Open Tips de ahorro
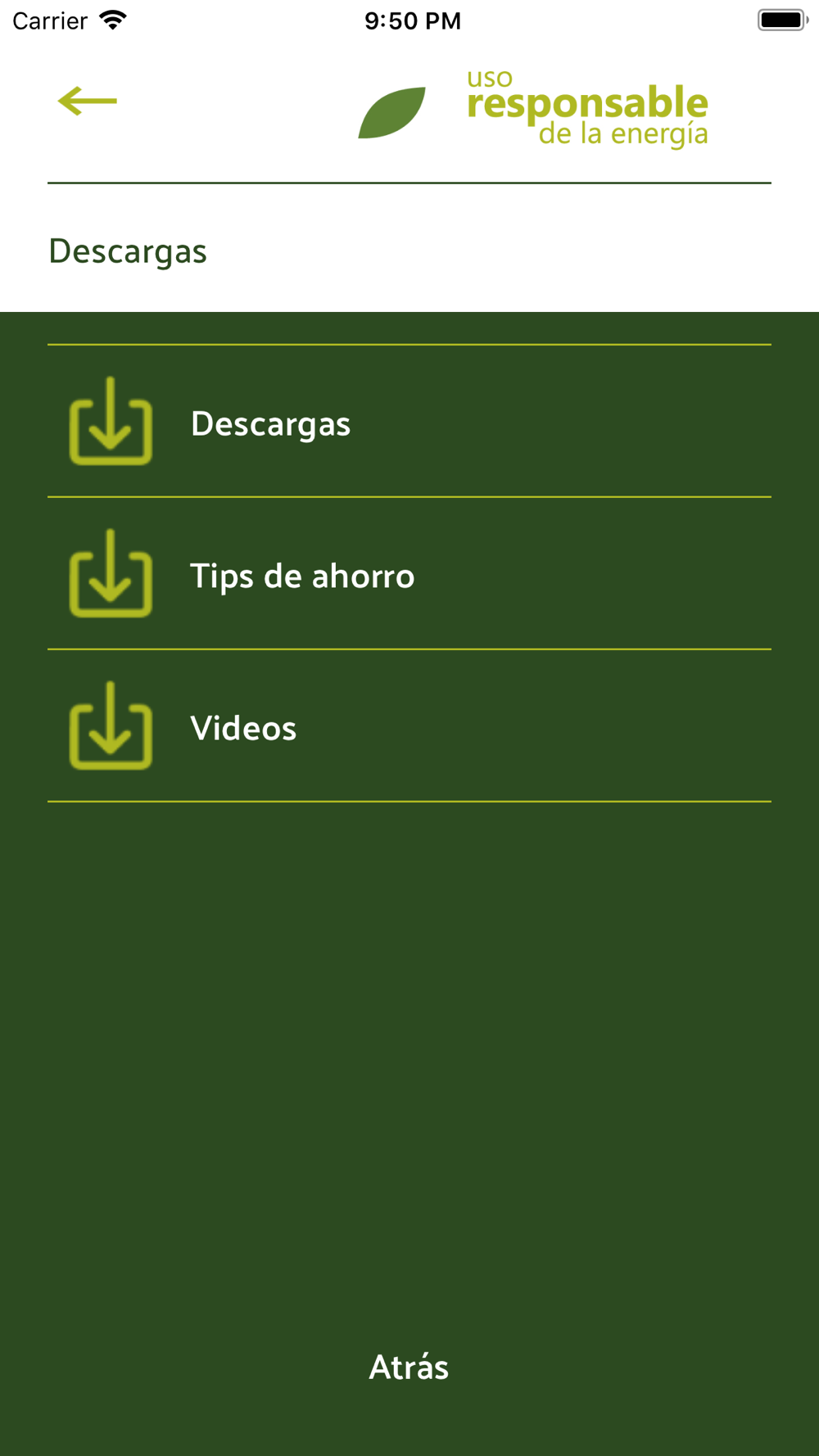This screenshot has width=819, height=1456. tap(409, 573)
